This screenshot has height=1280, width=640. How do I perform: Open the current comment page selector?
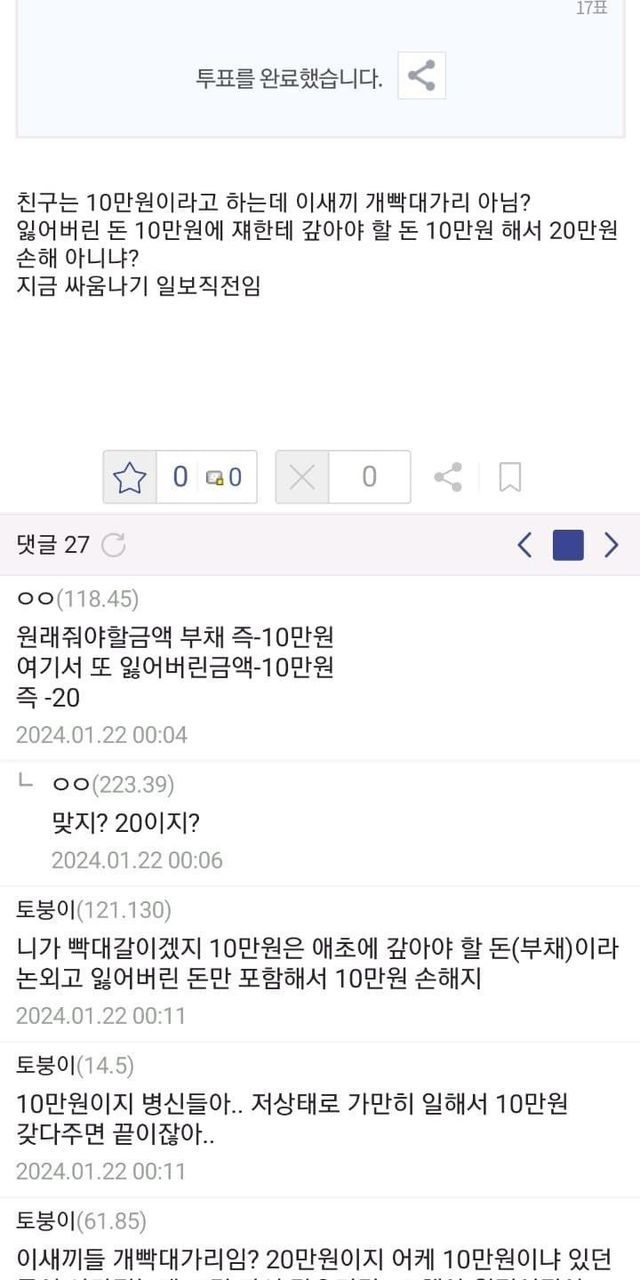point(568,545)
